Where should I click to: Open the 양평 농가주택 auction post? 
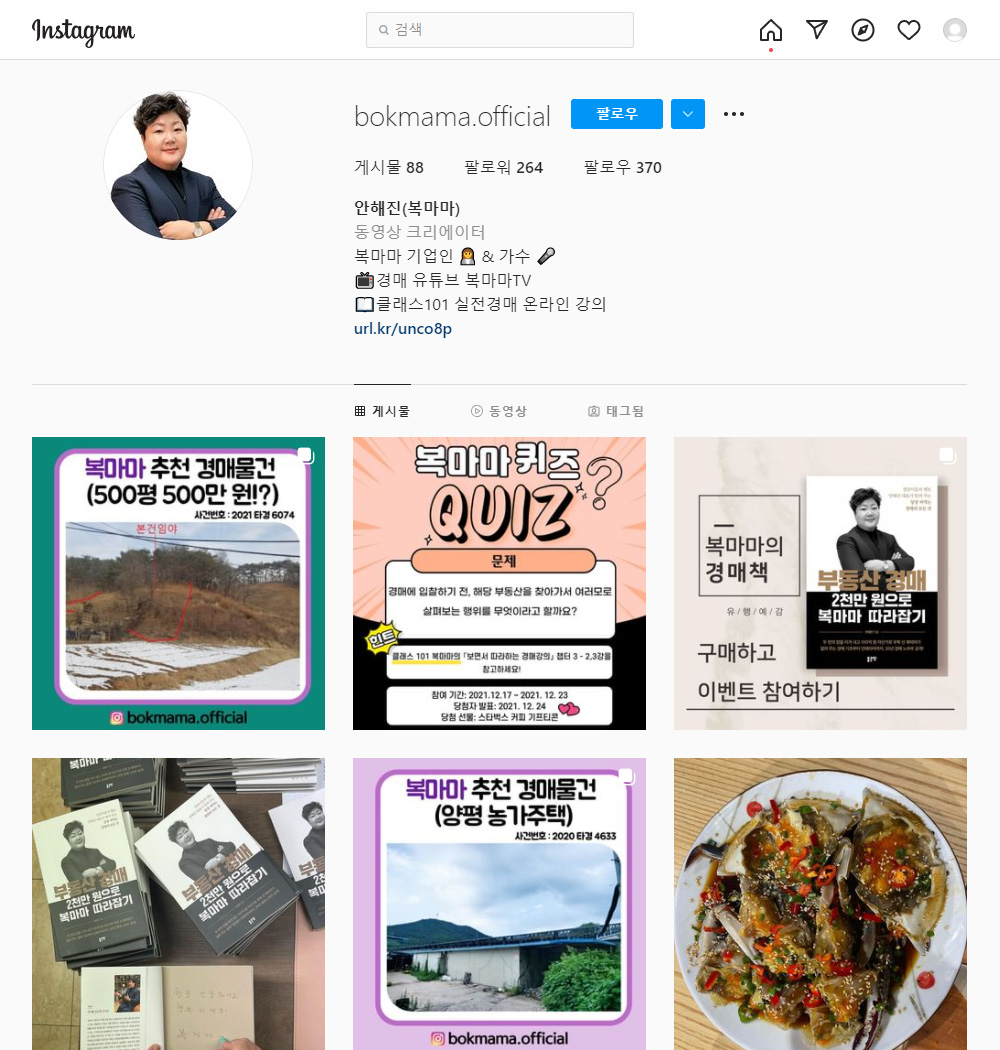(x=499, y=903)
